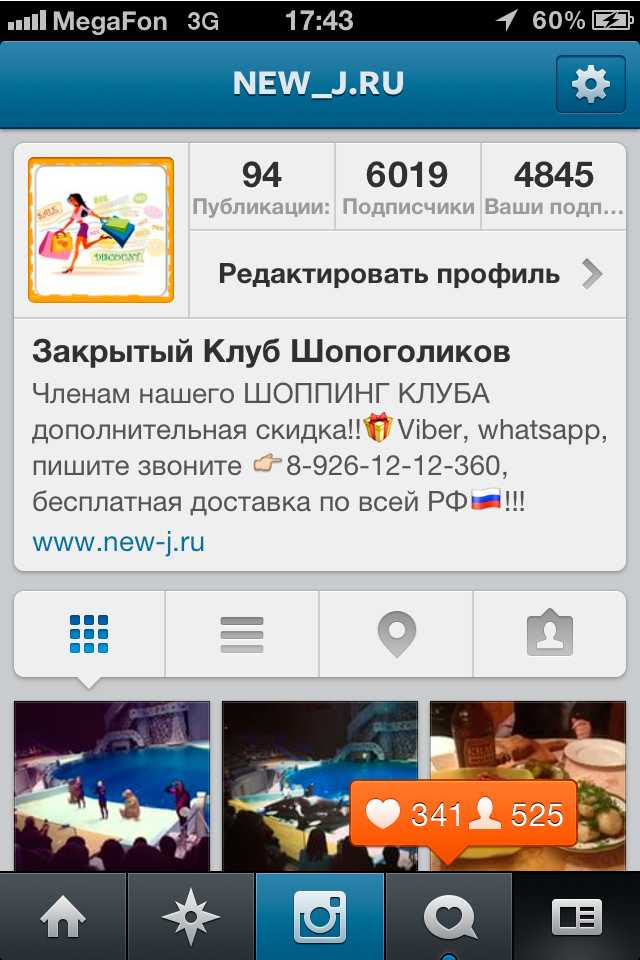Tap Редактировать профиль button
The height and width of the screenshot is (960, 640).
pos(408,274)
